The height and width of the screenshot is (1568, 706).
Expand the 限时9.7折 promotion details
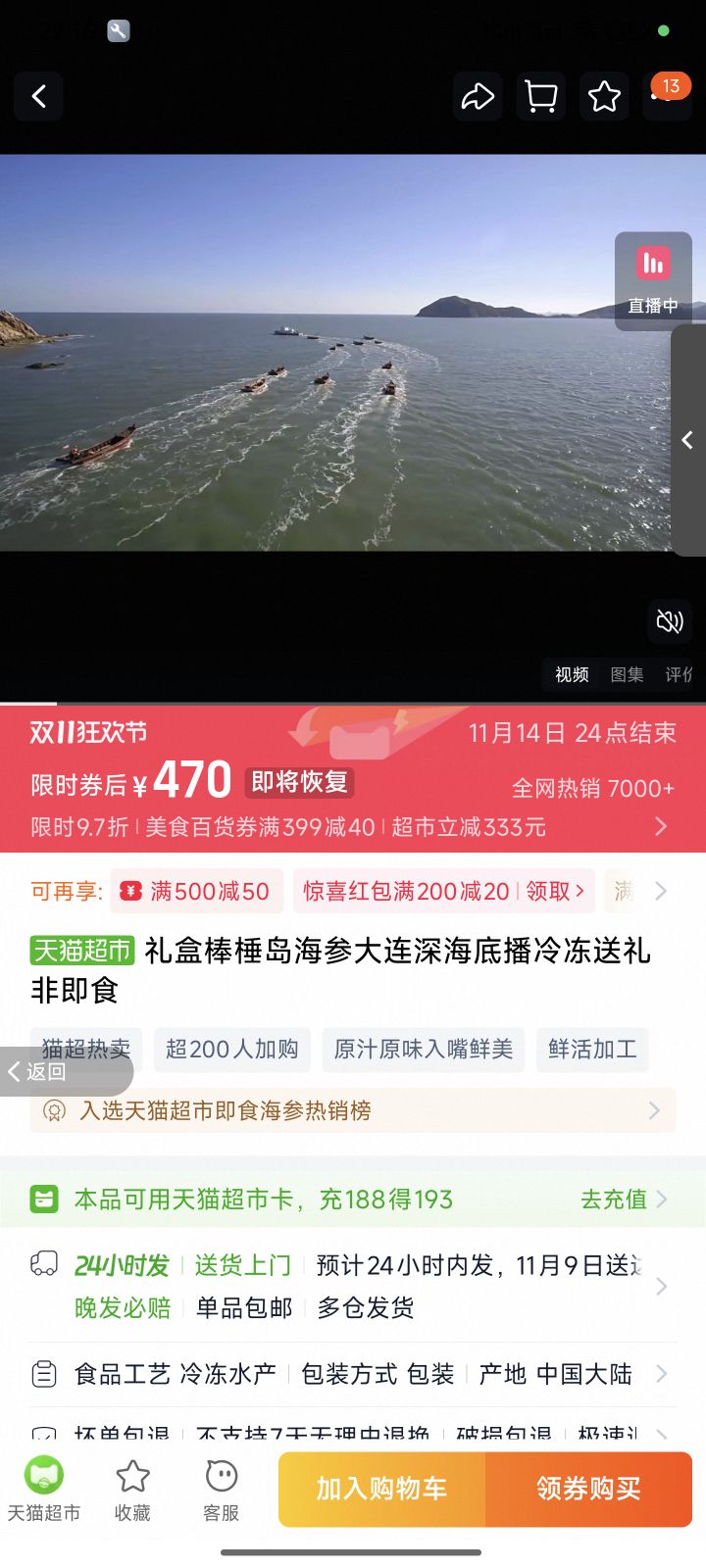coord(661,826)
